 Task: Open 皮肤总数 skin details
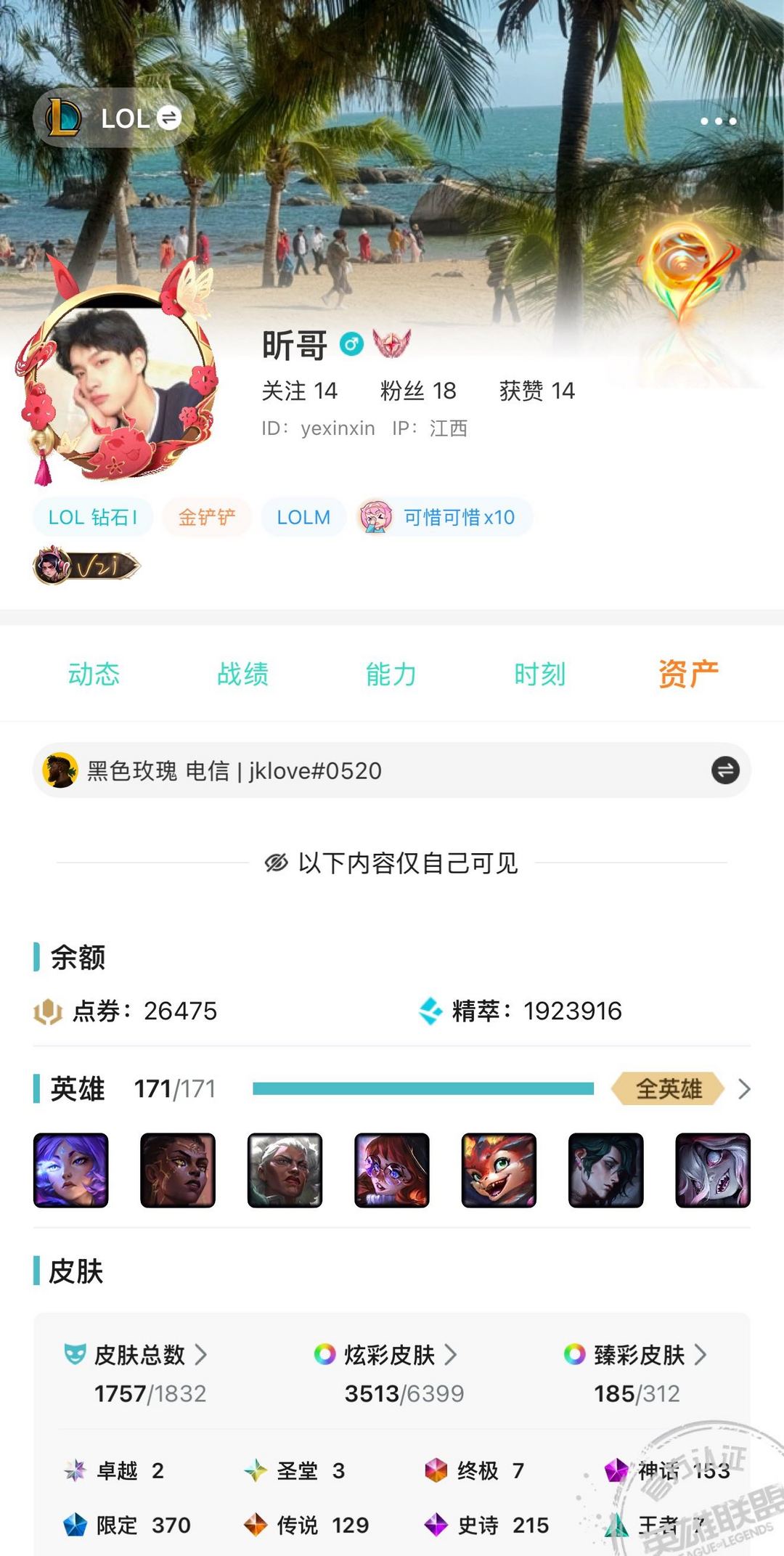tap(150, 1355)
